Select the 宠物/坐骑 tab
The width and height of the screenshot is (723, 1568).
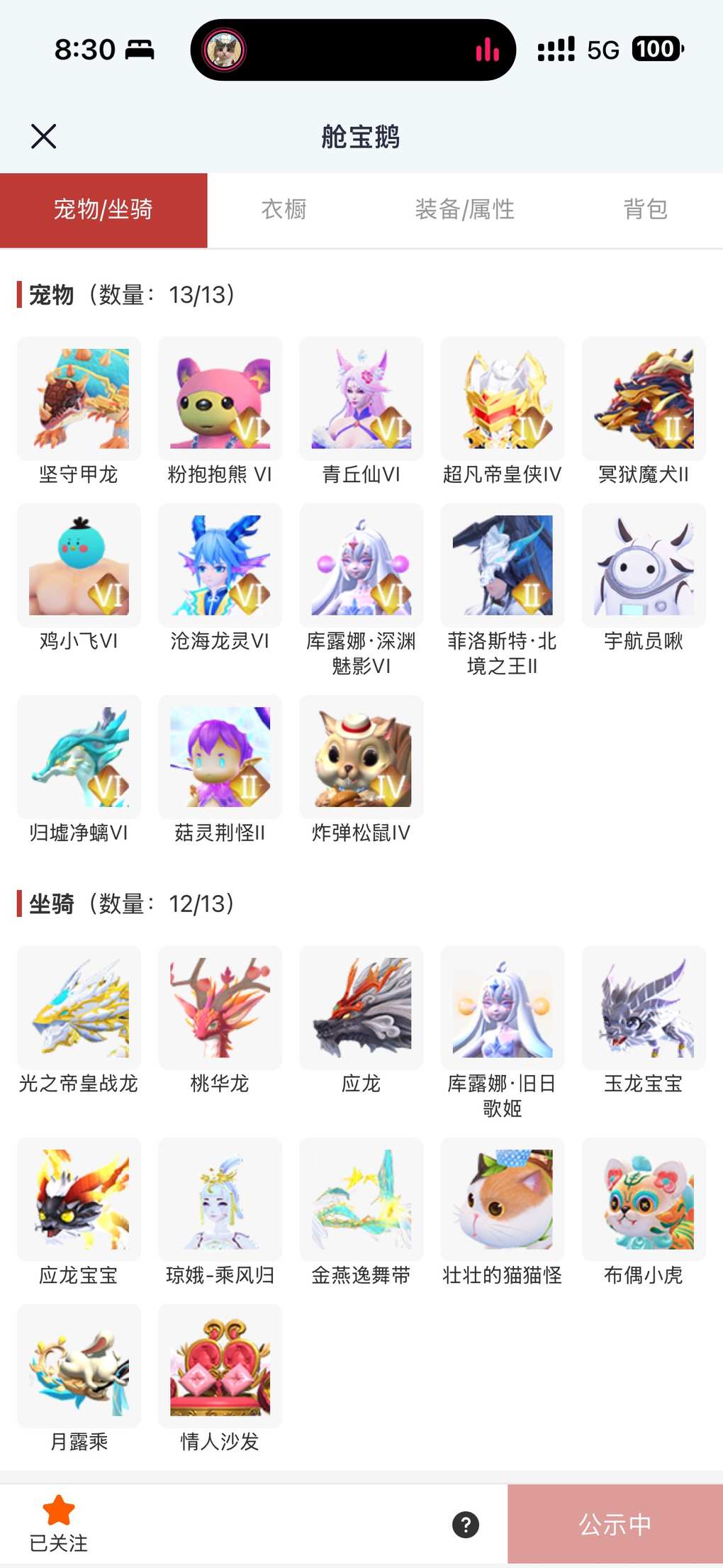(x=103, y=210)
